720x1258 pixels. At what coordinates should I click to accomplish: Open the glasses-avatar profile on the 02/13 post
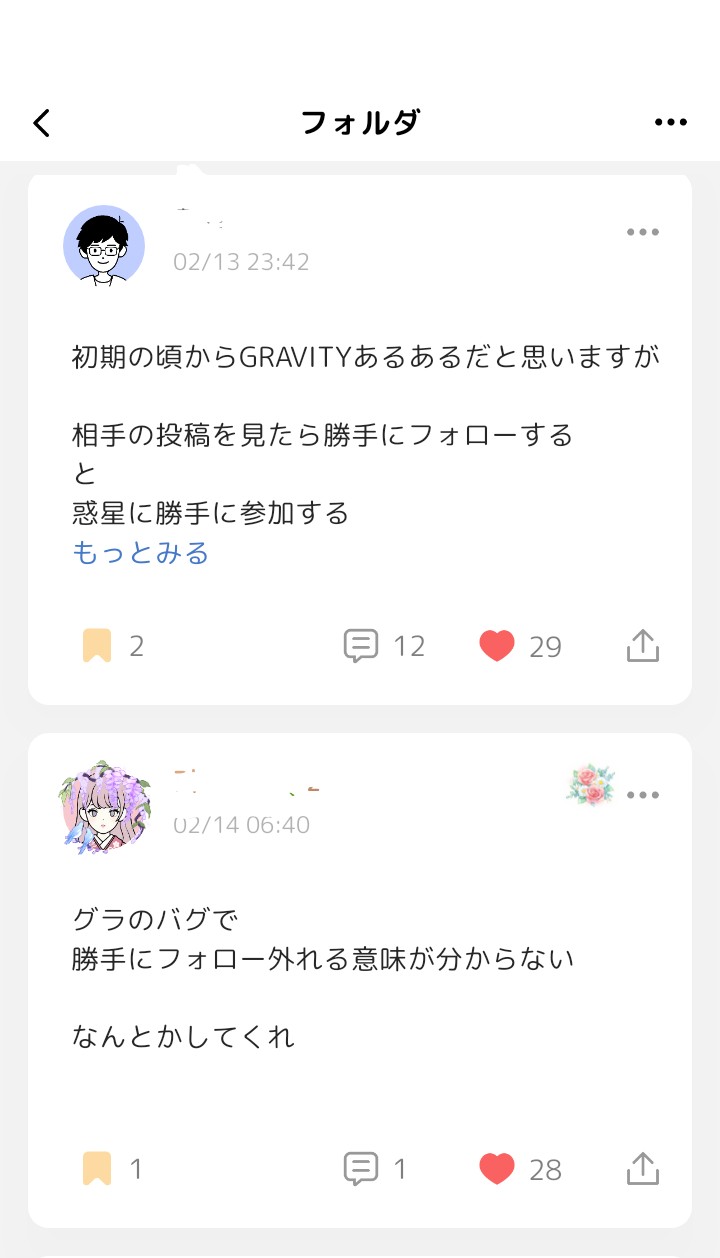click(104, 246)
